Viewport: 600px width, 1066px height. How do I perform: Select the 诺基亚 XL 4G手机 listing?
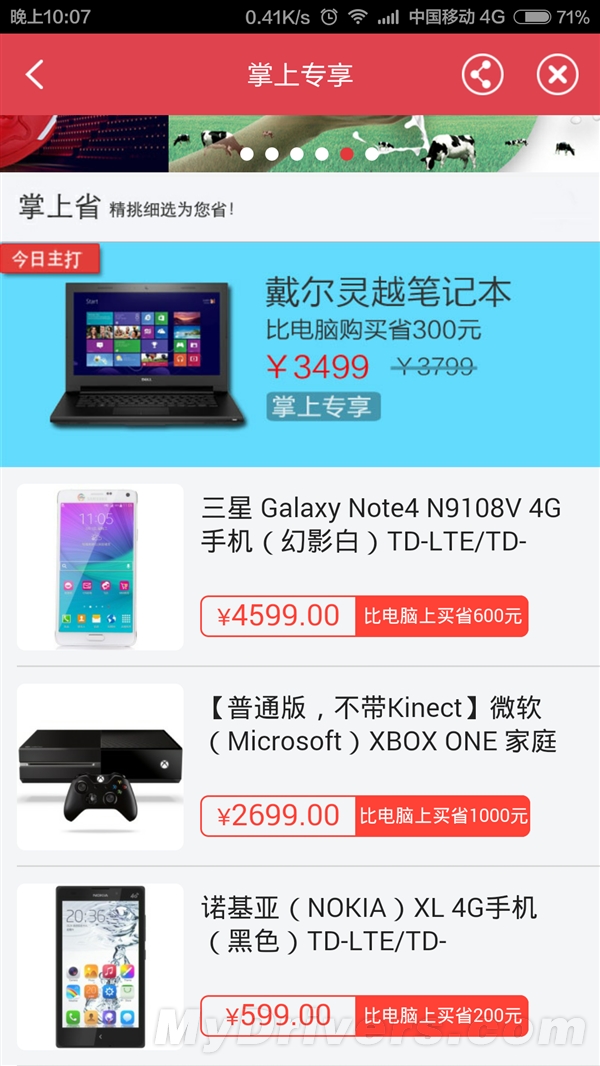(x=370, y=925)
